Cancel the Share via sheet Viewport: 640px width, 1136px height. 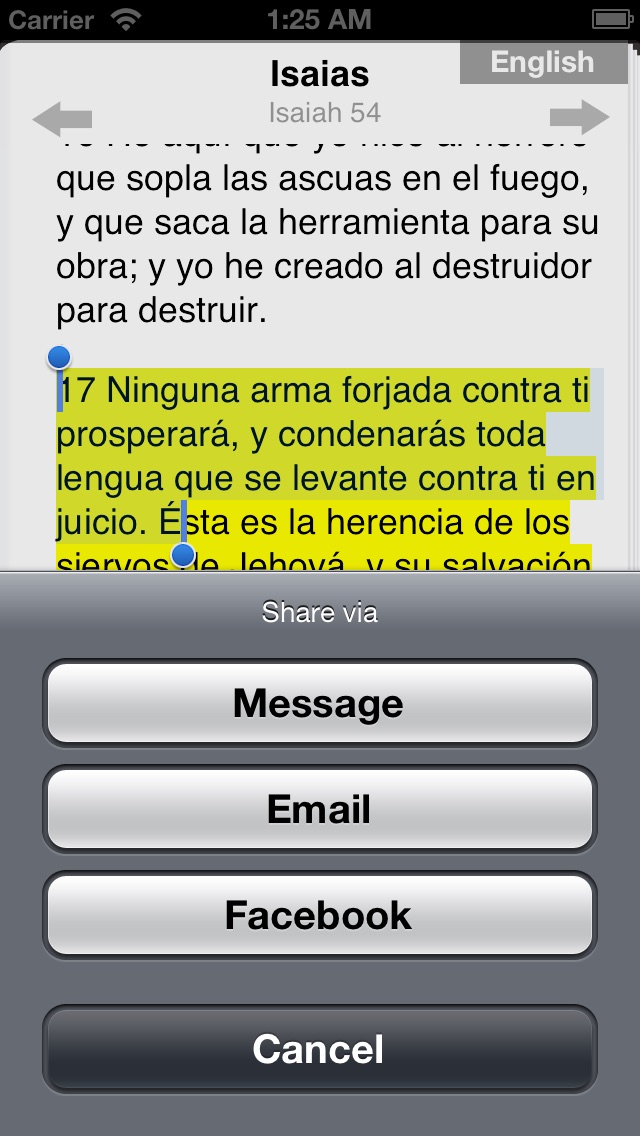tap(320, 1049)
